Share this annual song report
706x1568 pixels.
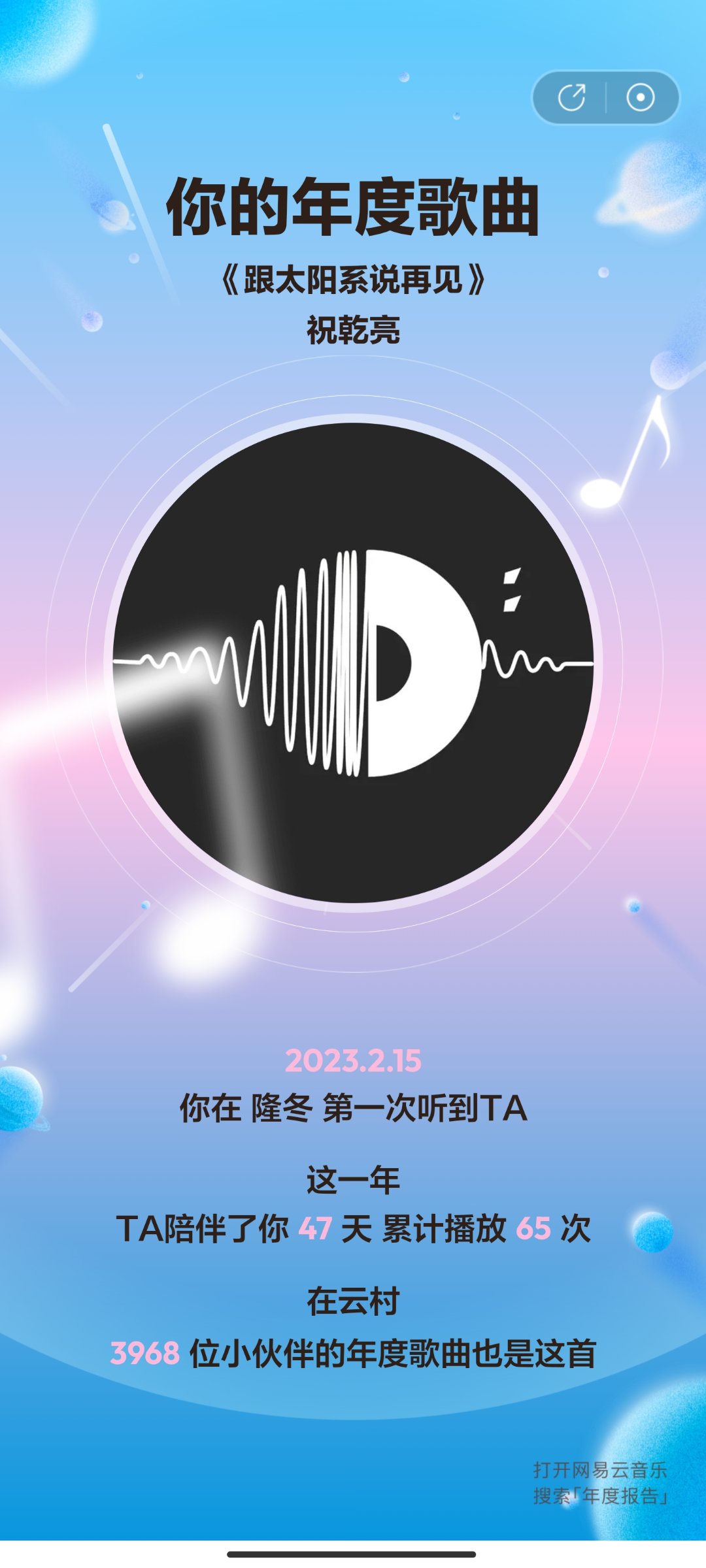(571, 98)
